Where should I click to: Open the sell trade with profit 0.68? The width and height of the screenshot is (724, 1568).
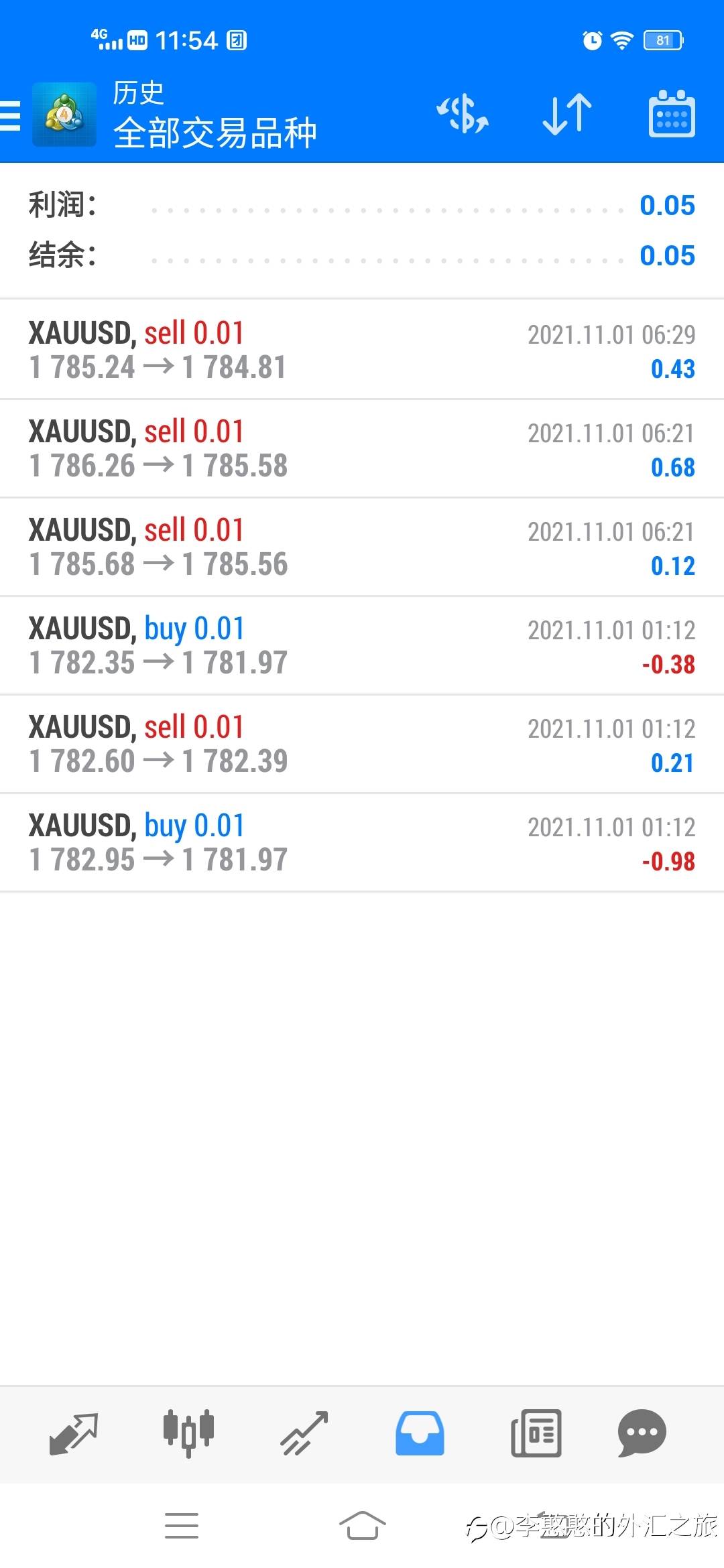click(x=362, y=448)
